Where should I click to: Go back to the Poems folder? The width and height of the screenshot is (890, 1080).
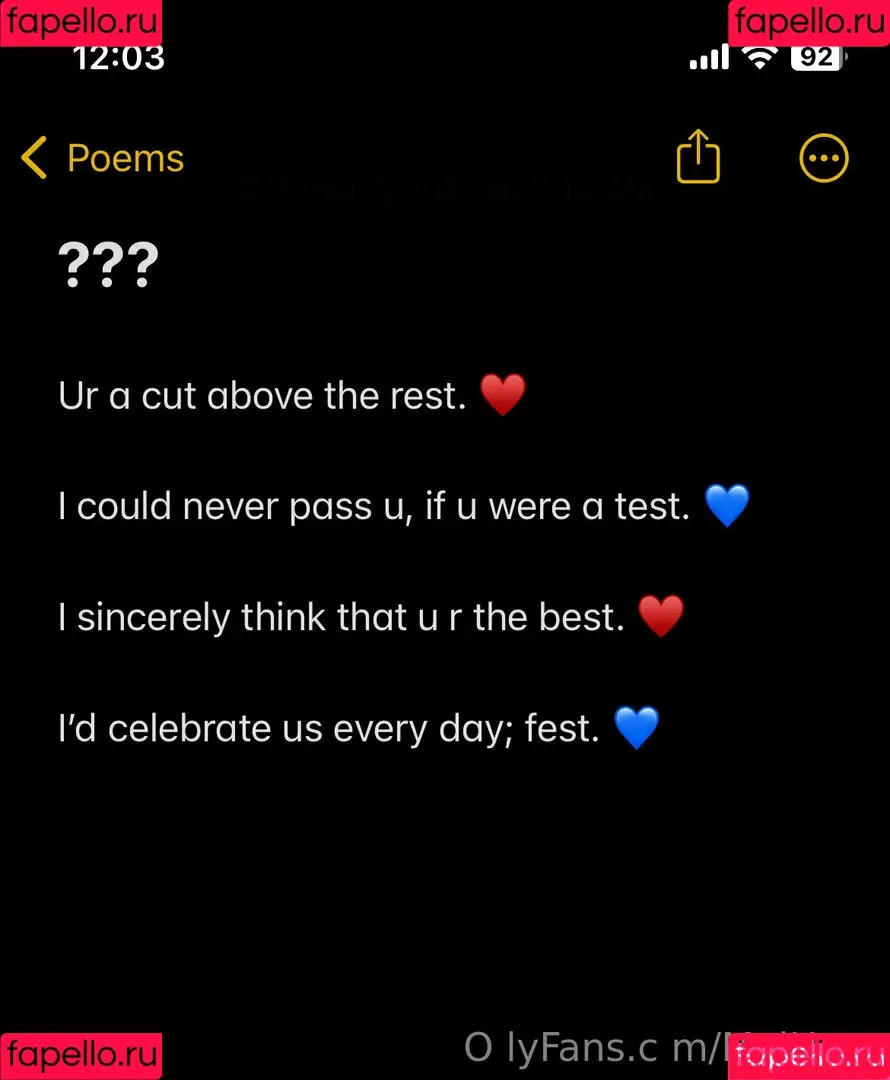click(103, 159)
